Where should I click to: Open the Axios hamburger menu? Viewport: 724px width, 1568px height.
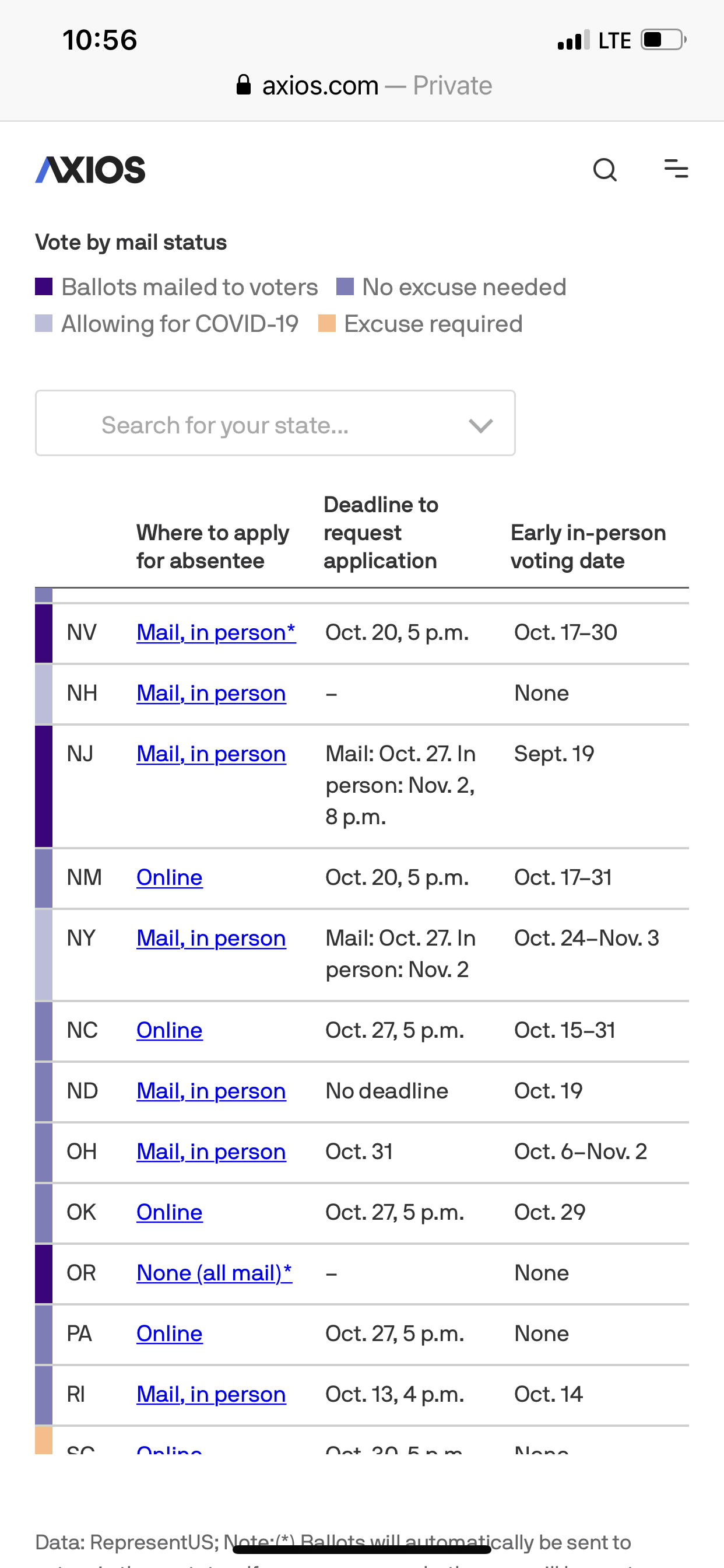(676, 169)
